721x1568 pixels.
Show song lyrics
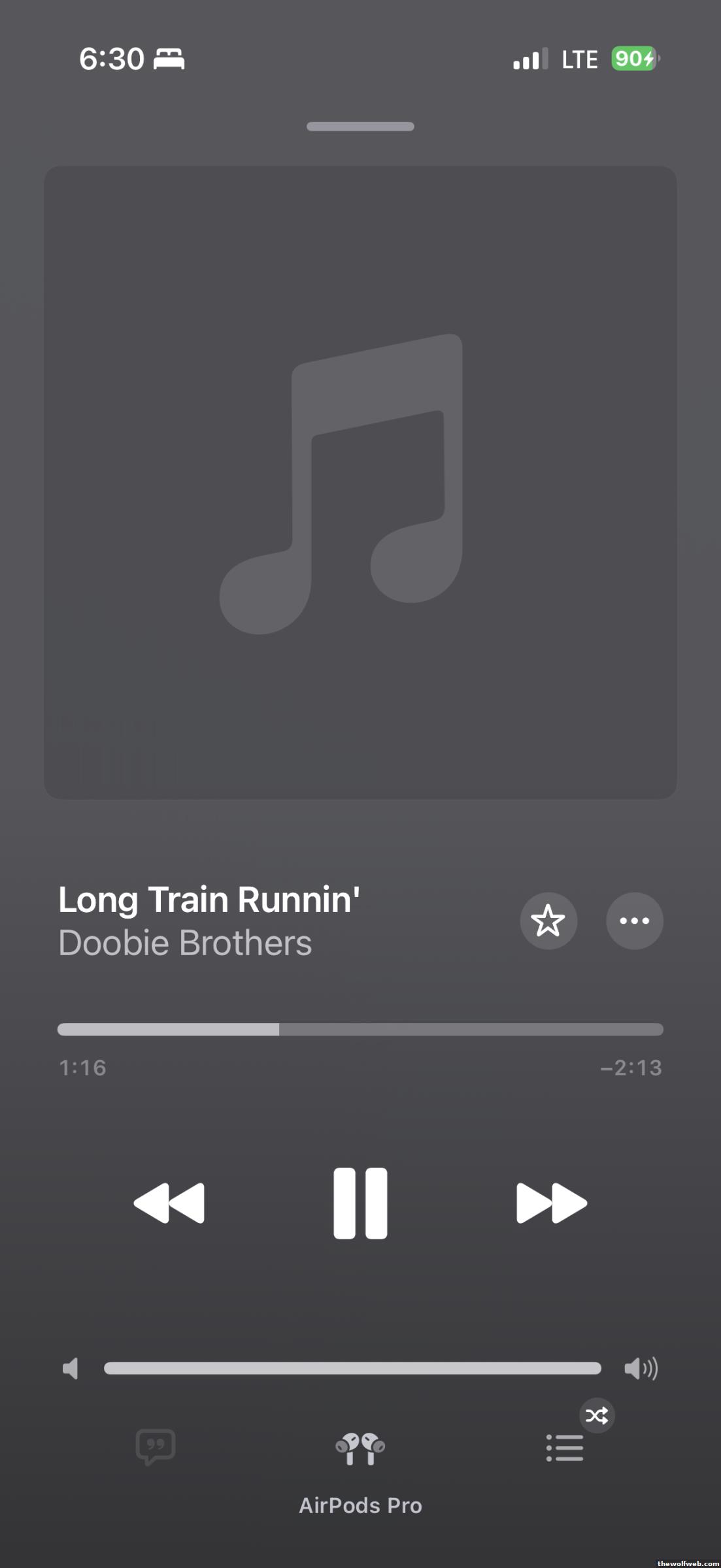[x=156, y=1446]
